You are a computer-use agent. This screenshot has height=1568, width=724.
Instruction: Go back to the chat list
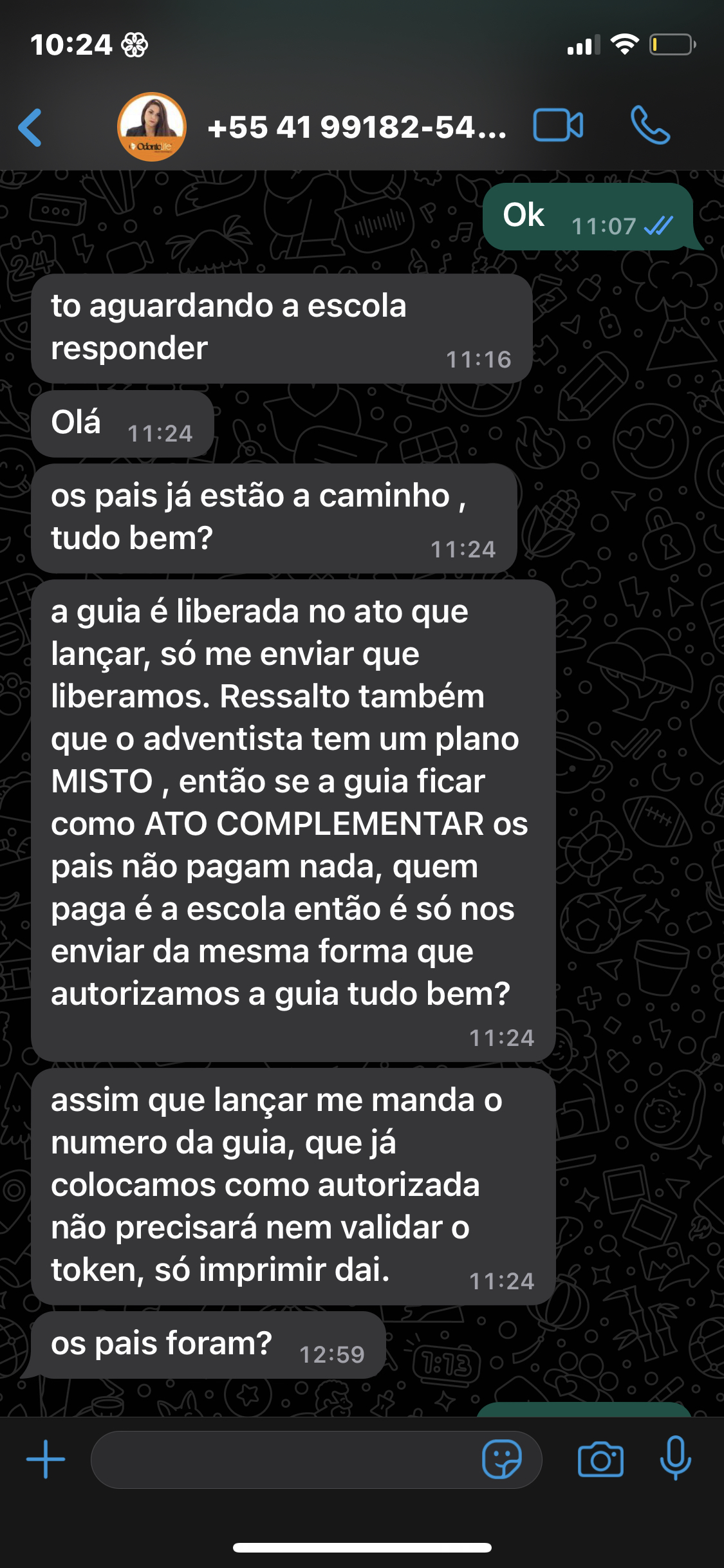tap(30, 127)
